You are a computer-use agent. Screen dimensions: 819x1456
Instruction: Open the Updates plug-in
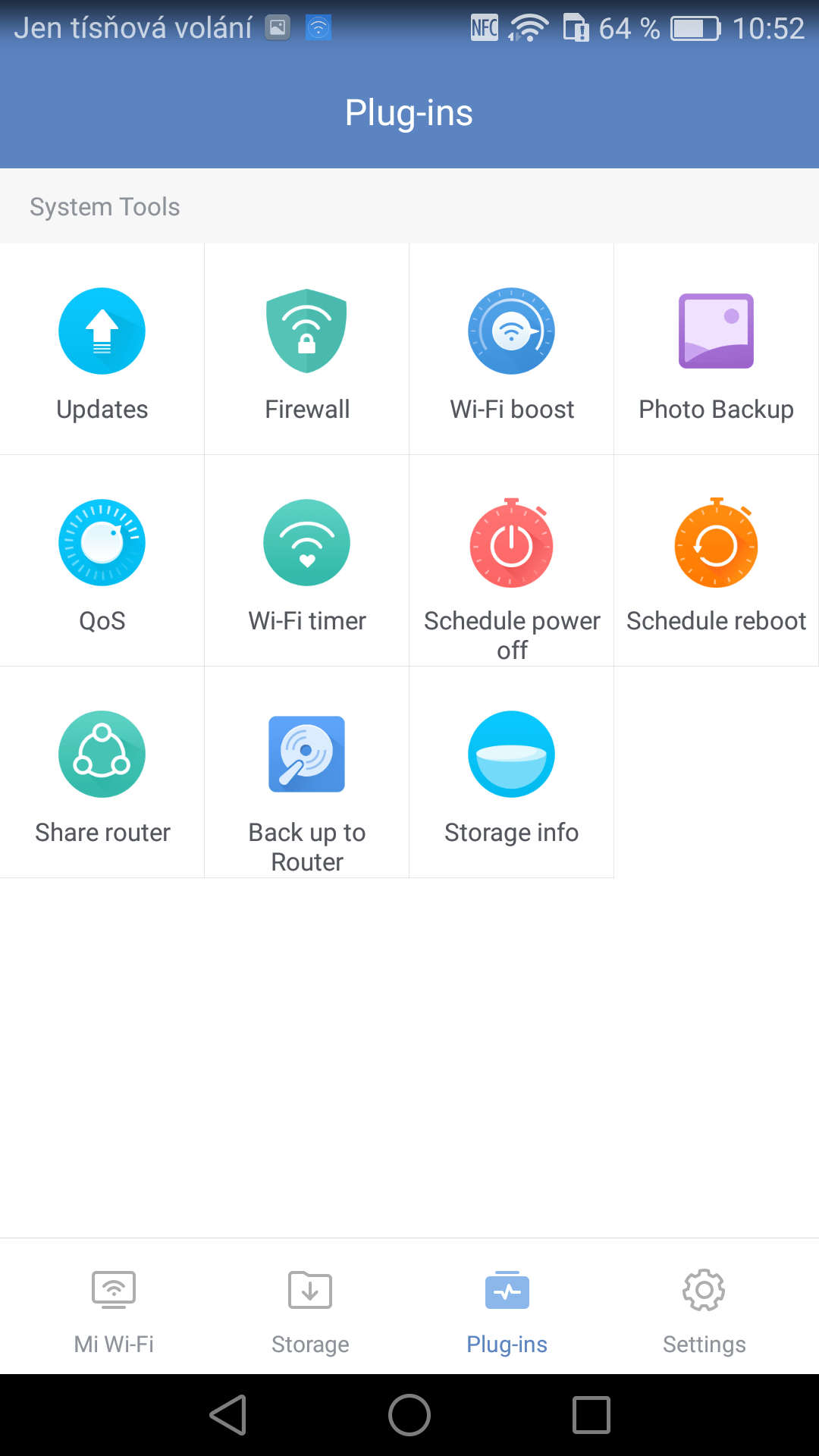(102, 349)
